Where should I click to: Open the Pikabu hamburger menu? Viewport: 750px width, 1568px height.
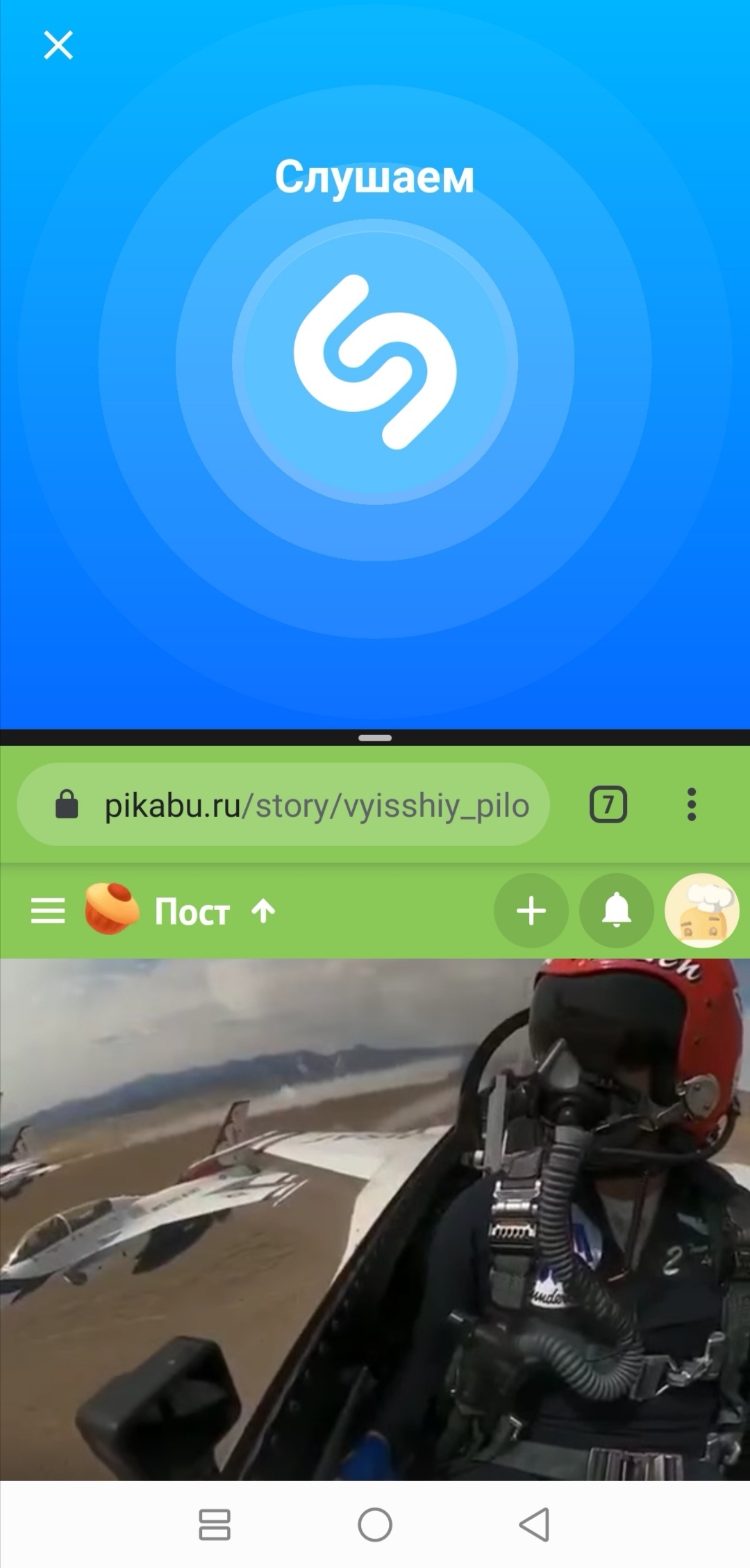point(48,911)
